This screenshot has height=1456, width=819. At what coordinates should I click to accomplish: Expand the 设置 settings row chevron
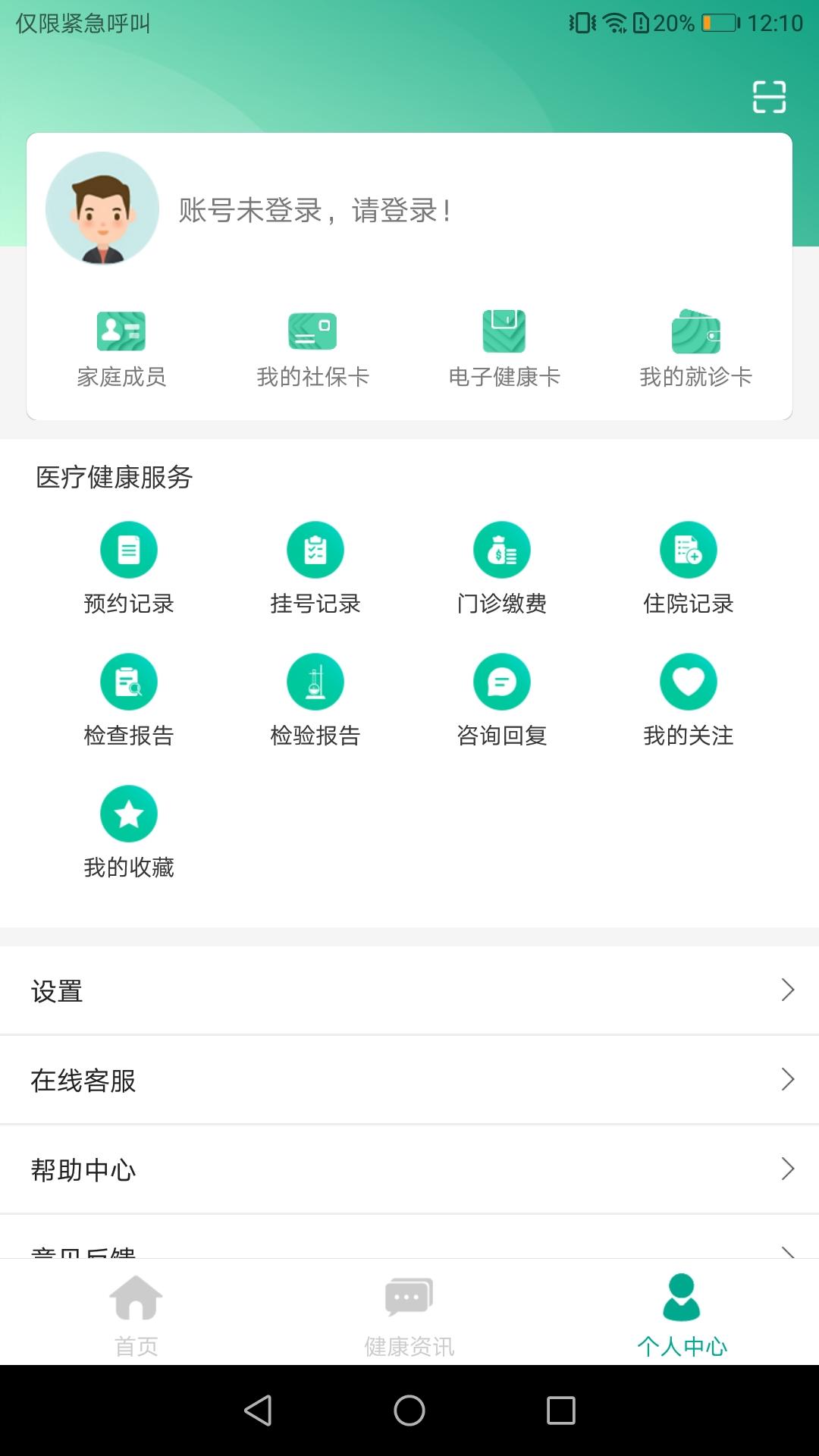click(x=786, y=990)
